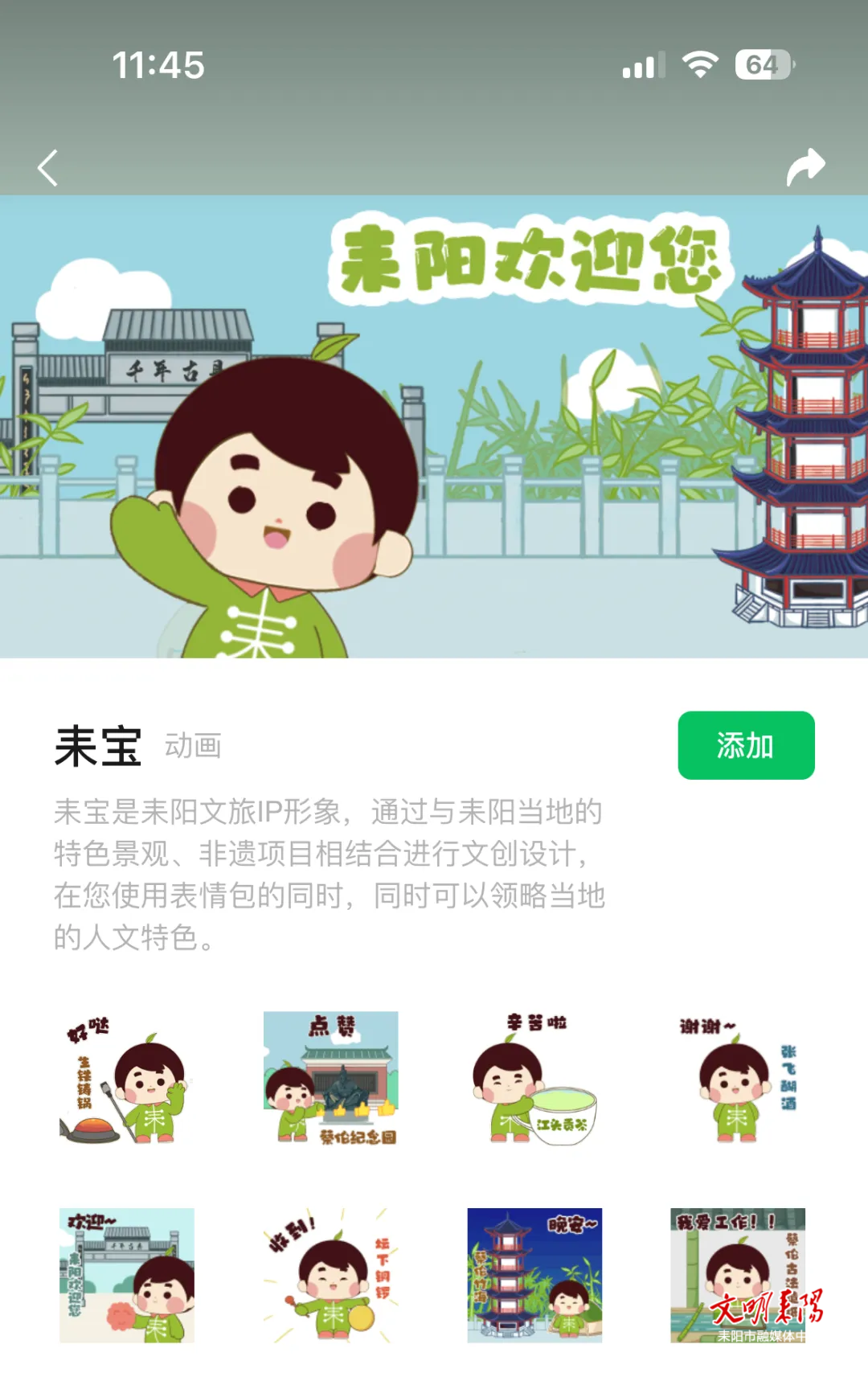This screenshot has width=868, height=1381.
Task: Add the 耒宝 sticker pack
Action: [x=746, y=745]
